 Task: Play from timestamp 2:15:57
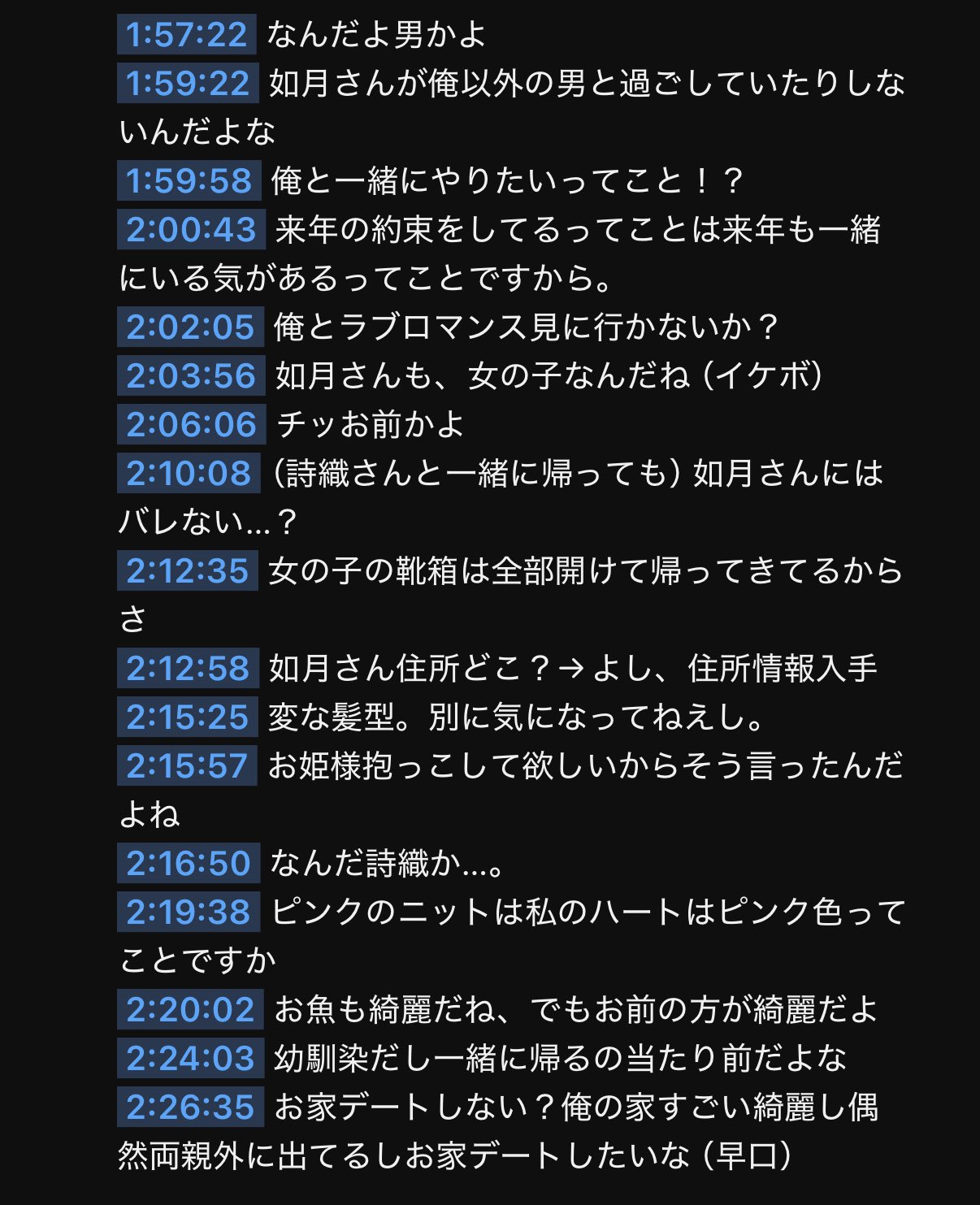188,766
